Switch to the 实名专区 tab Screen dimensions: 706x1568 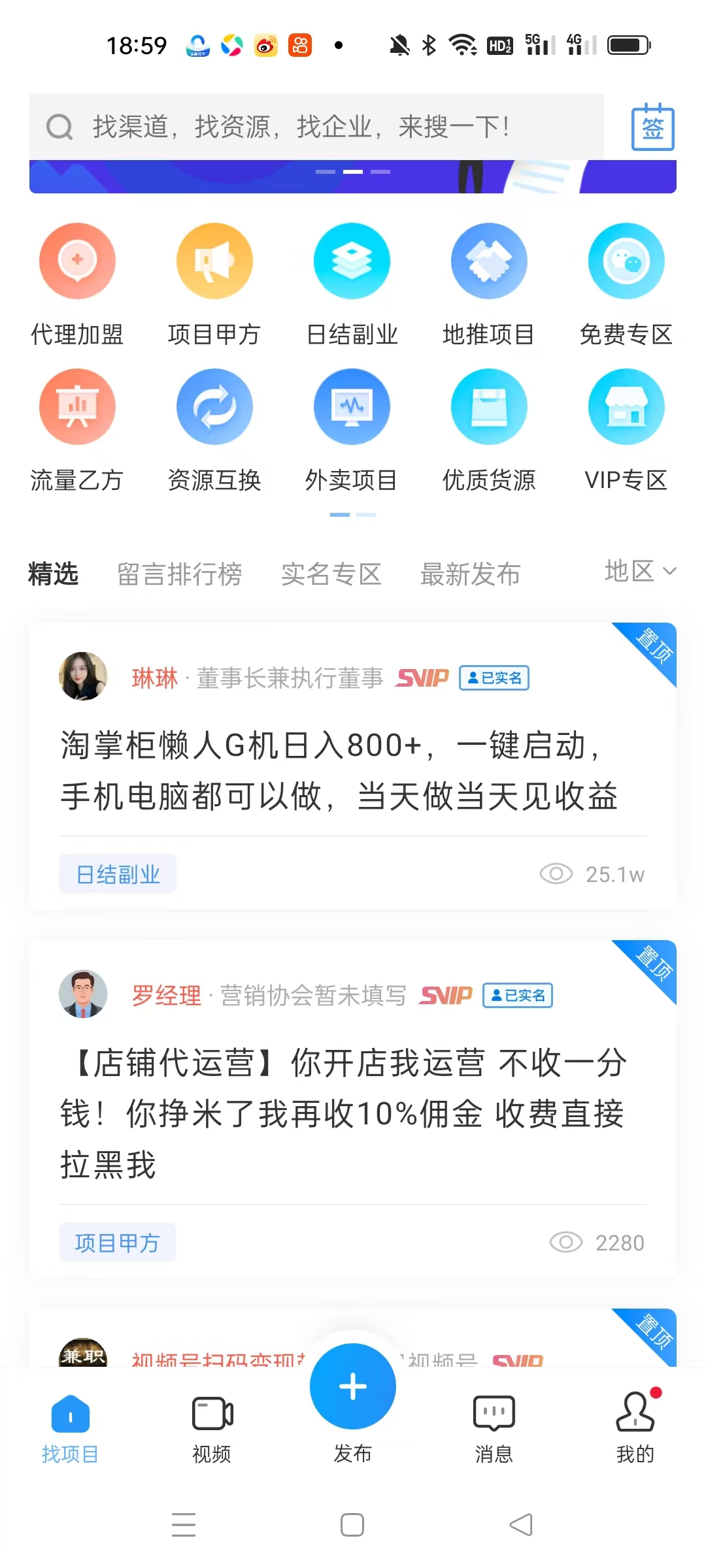click(331, 574)
